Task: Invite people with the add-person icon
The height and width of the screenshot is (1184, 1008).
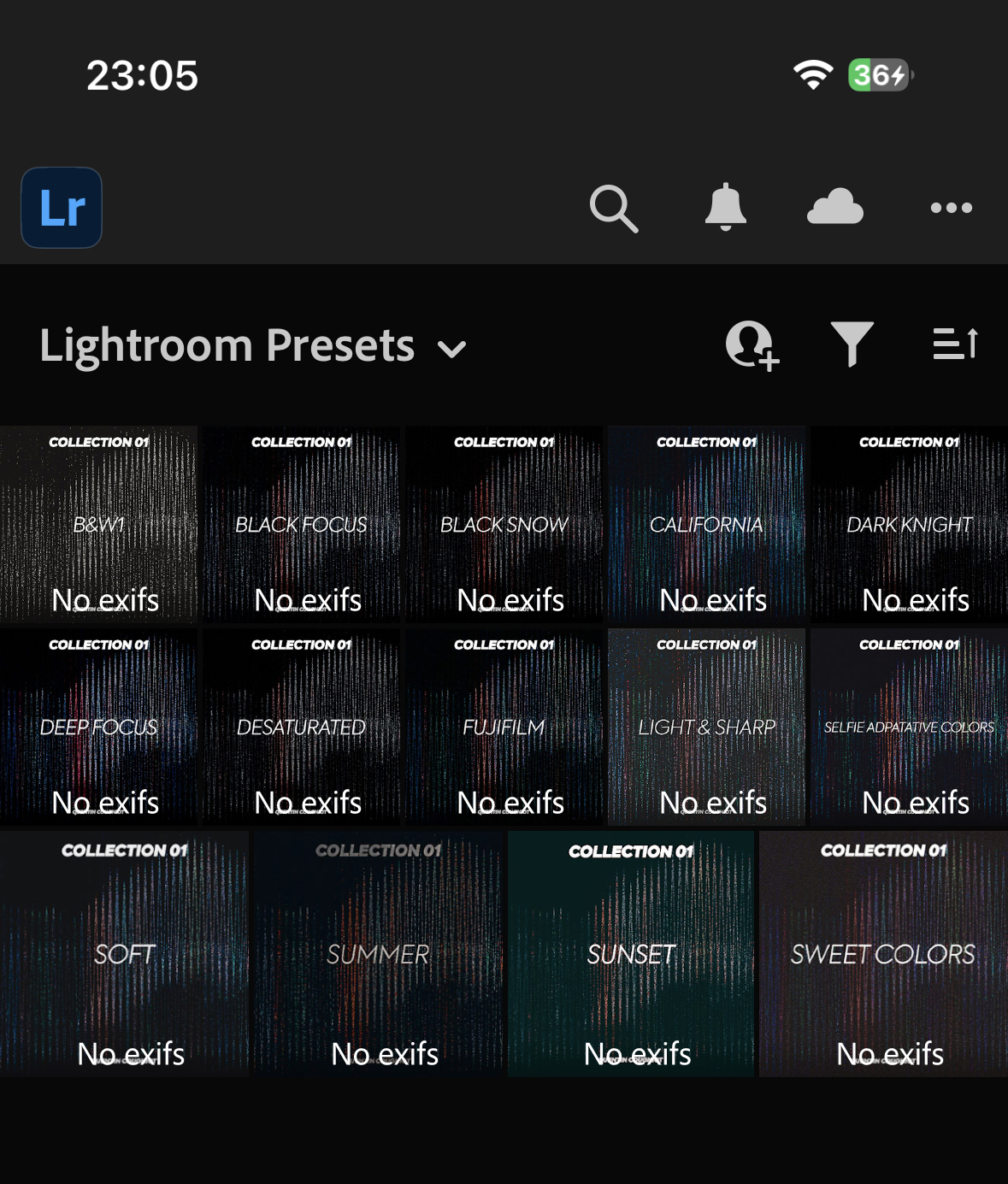Action: (752, 345)
